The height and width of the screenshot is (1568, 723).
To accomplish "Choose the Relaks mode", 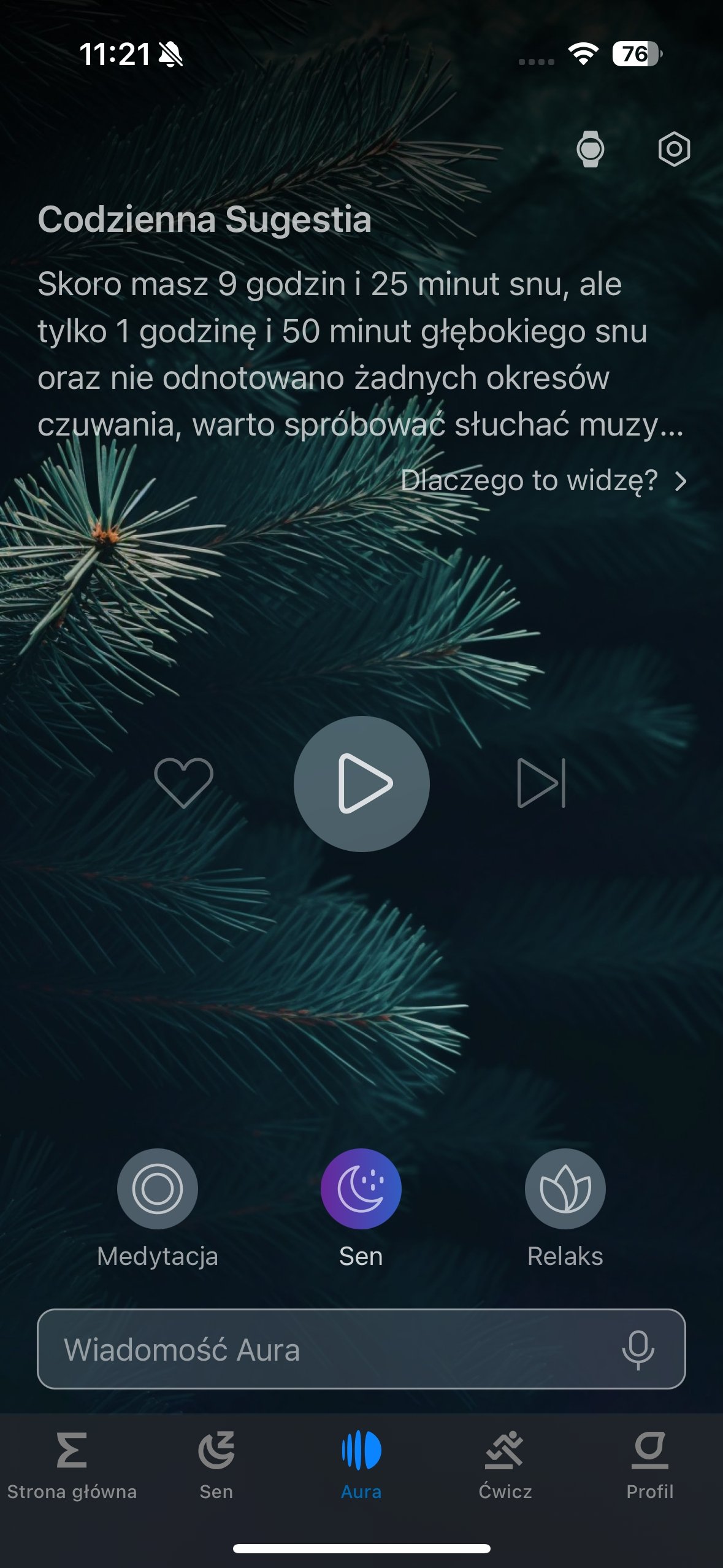I will pos(565,1189).
